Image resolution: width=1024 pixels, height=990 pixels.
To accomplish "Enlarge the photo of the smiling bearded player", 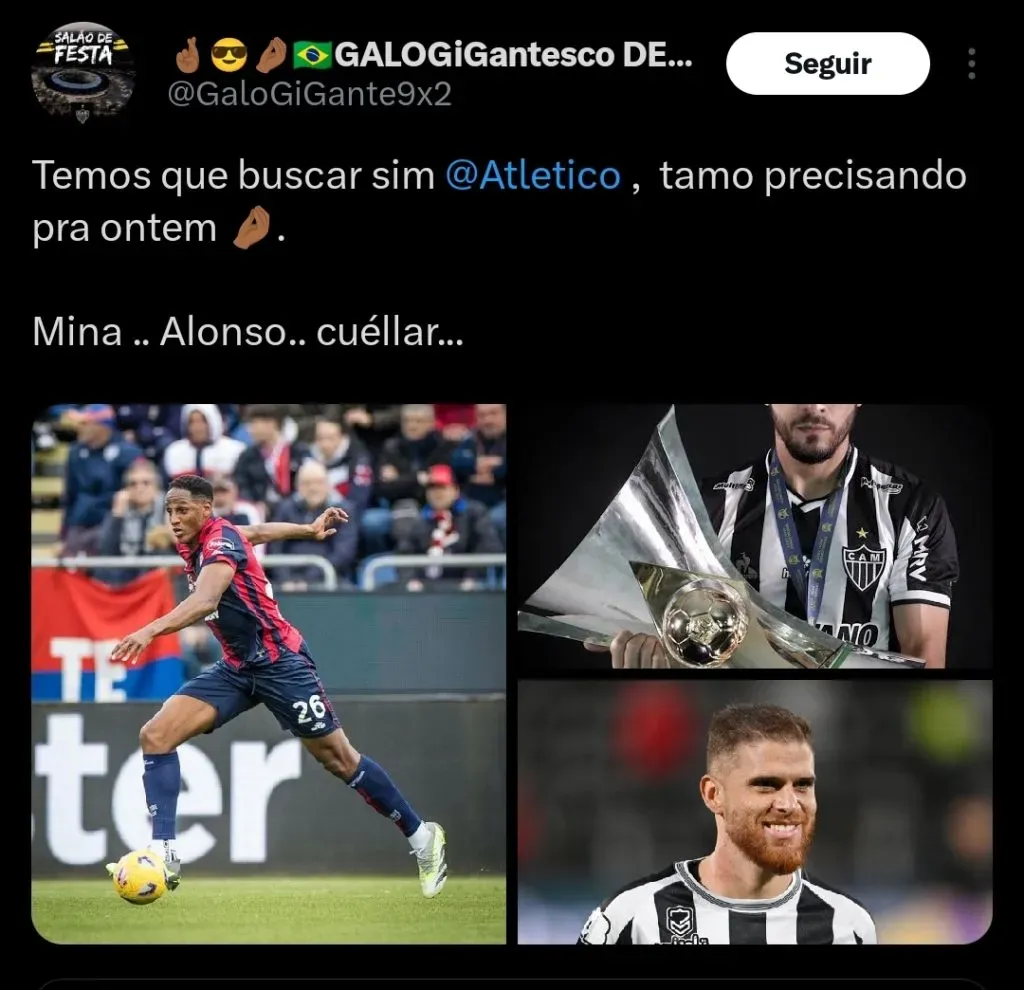I will [755, 812].
